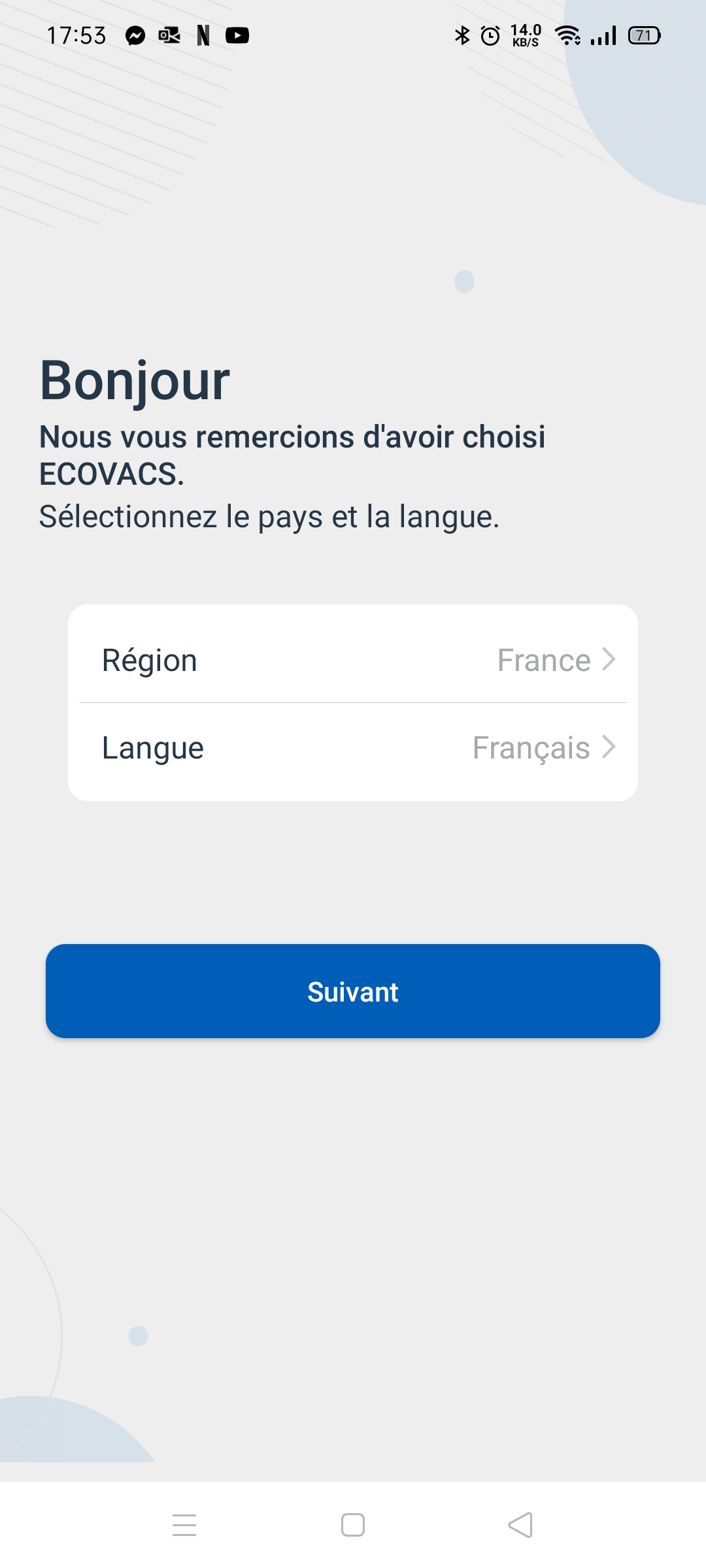Go back using the system back button
The height and width of the screenshot is (1568, 706).
(520, 1525)
